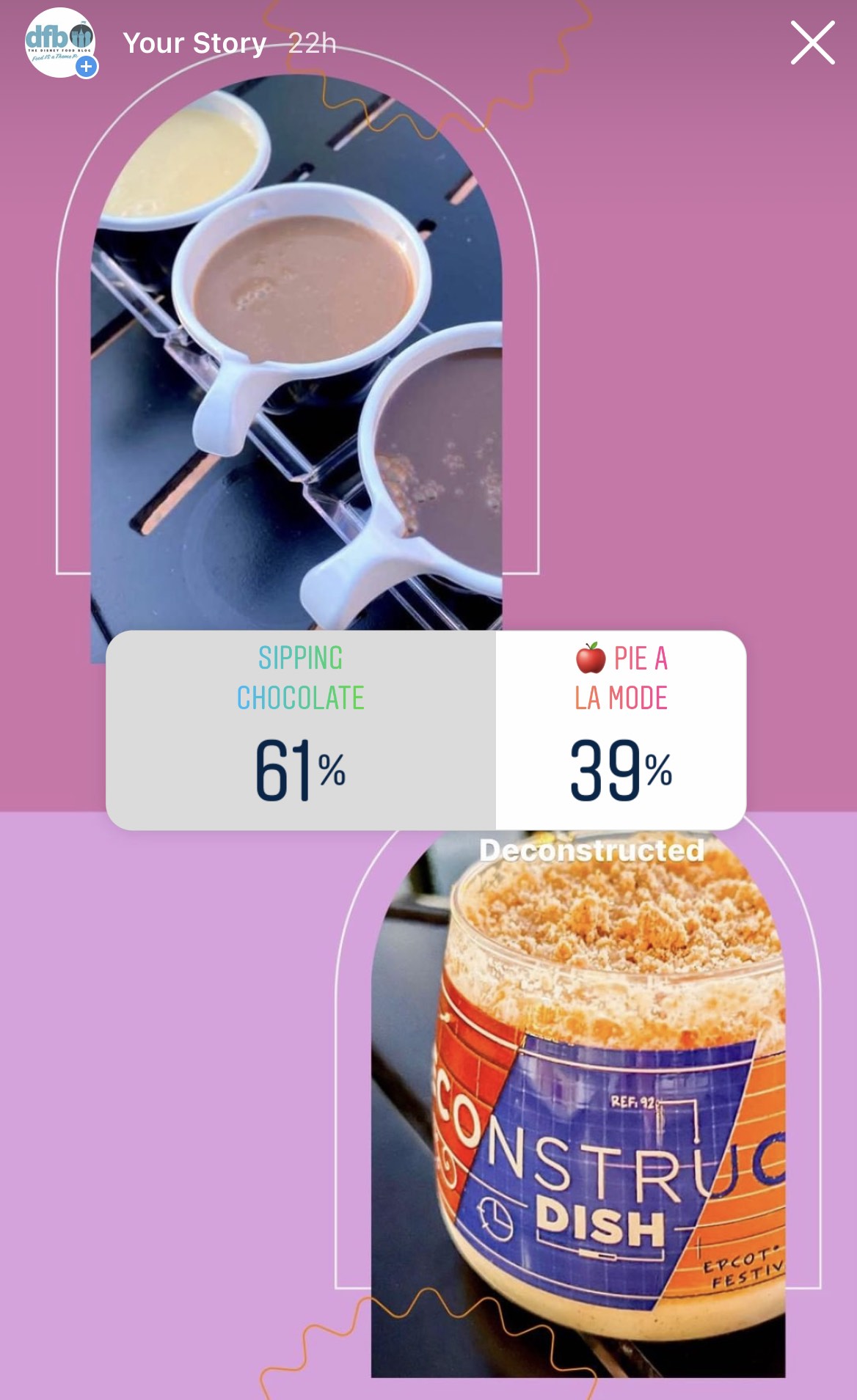Close the story viewer

(x=812, y=43)
